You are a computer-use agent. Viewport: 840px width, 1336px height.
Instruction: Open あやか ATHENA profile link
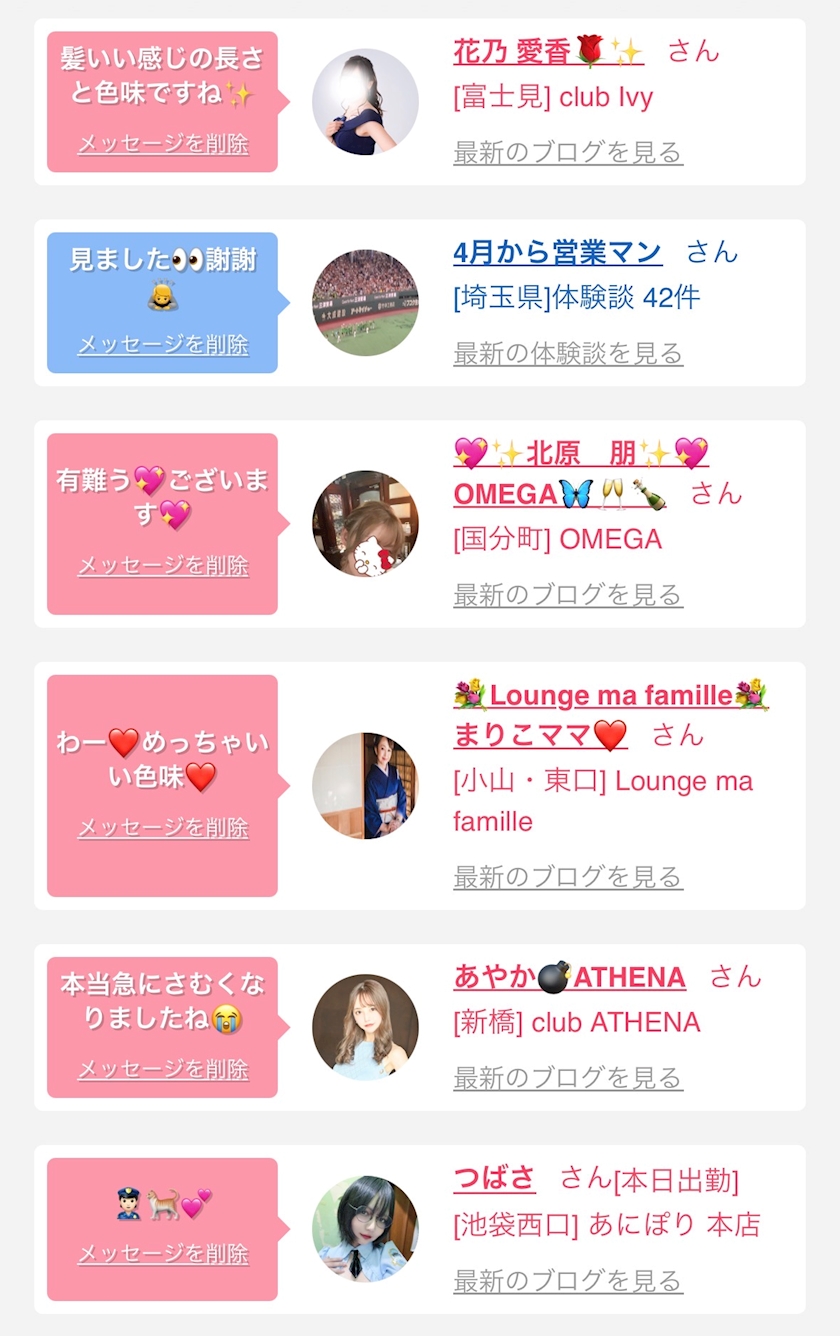click(569, 977)
